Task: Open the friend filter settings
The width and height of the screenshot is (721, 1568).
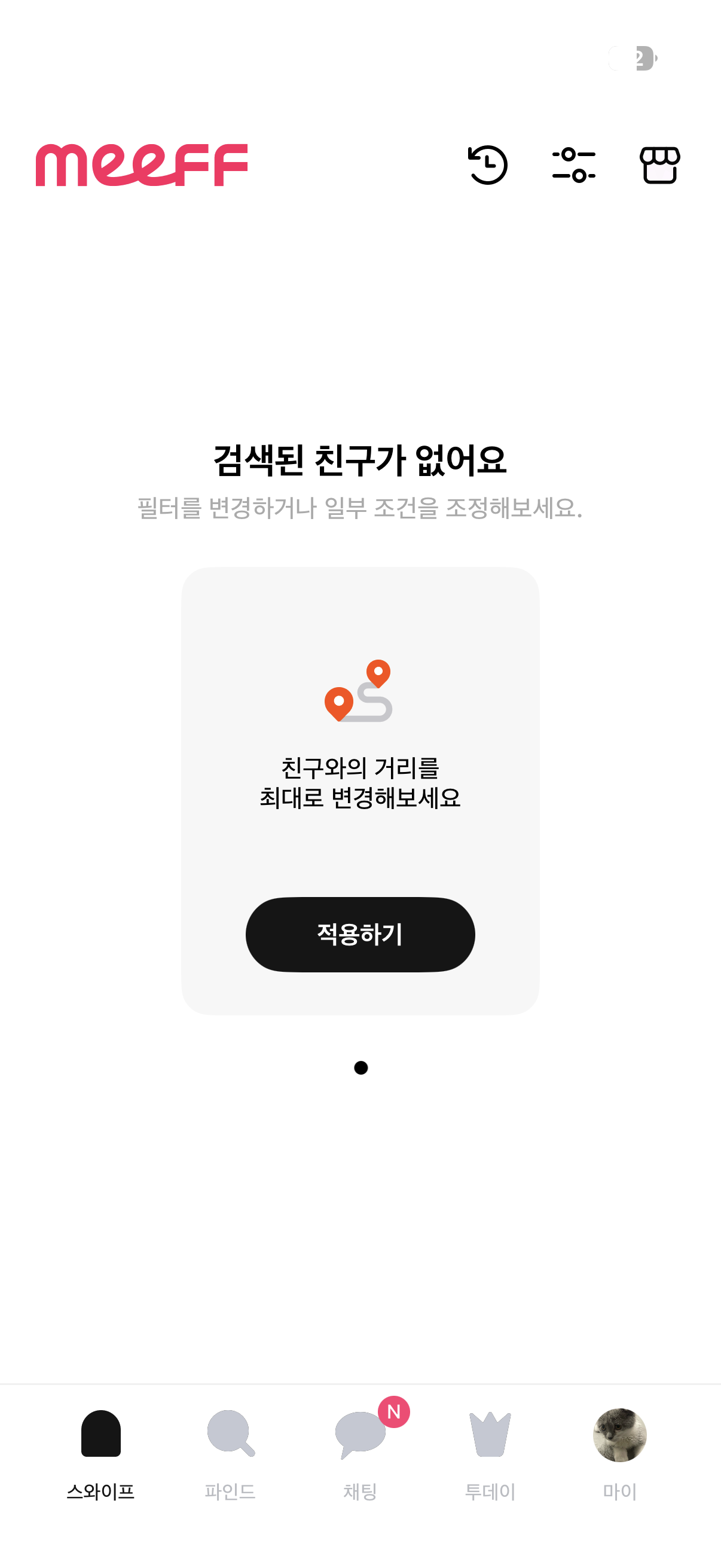Action: pyautogui.click(x=574, y=165)
